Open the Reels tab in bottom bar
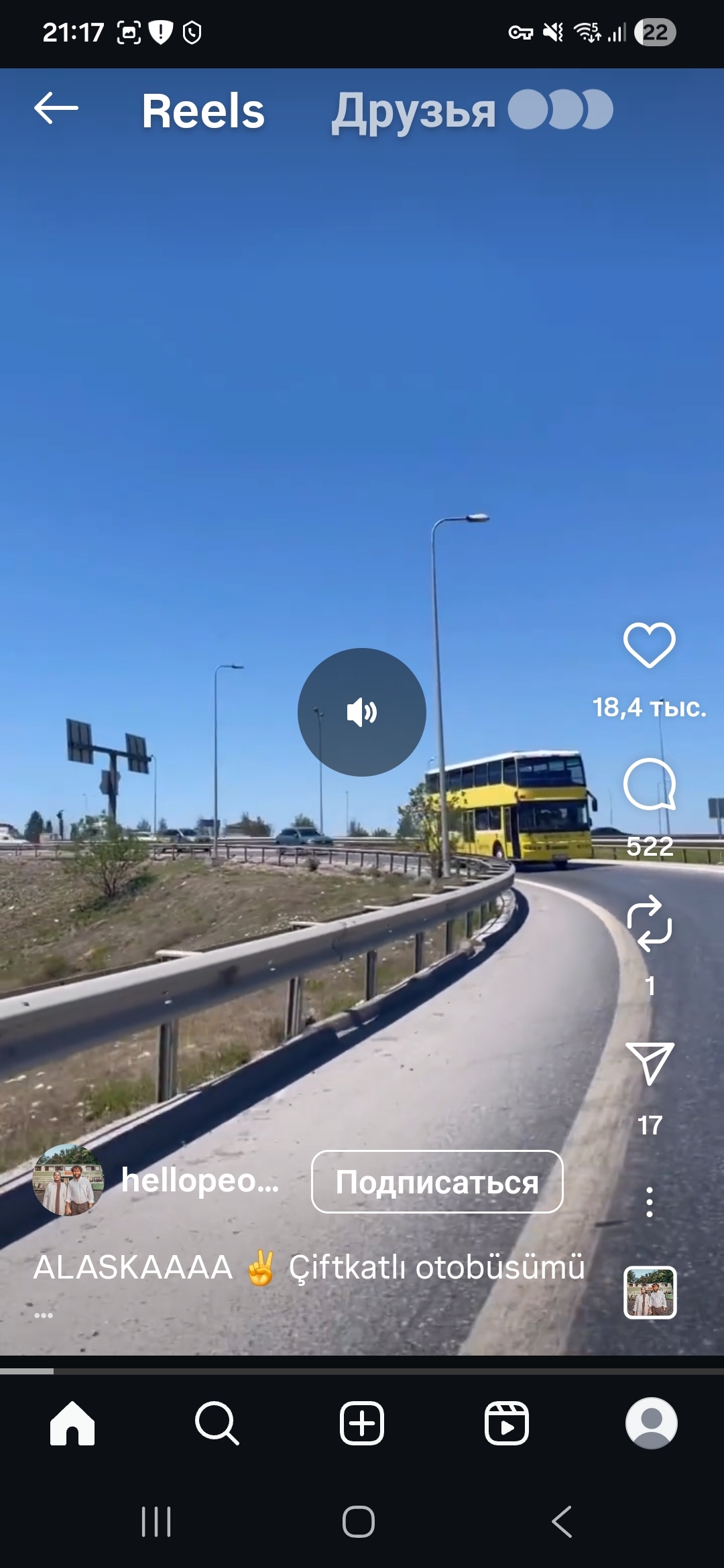The height and width of the screenshot is (1568, 724). [507, 1423]
